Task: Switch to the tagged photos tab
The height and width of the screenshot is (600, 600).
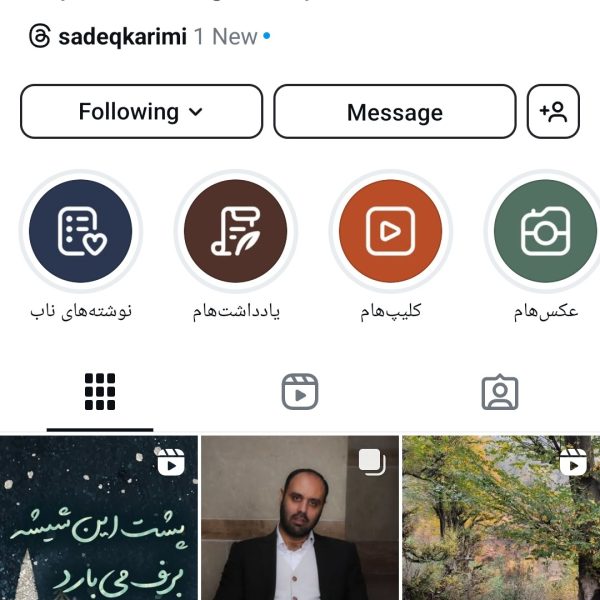Action: tap(500, 392)
